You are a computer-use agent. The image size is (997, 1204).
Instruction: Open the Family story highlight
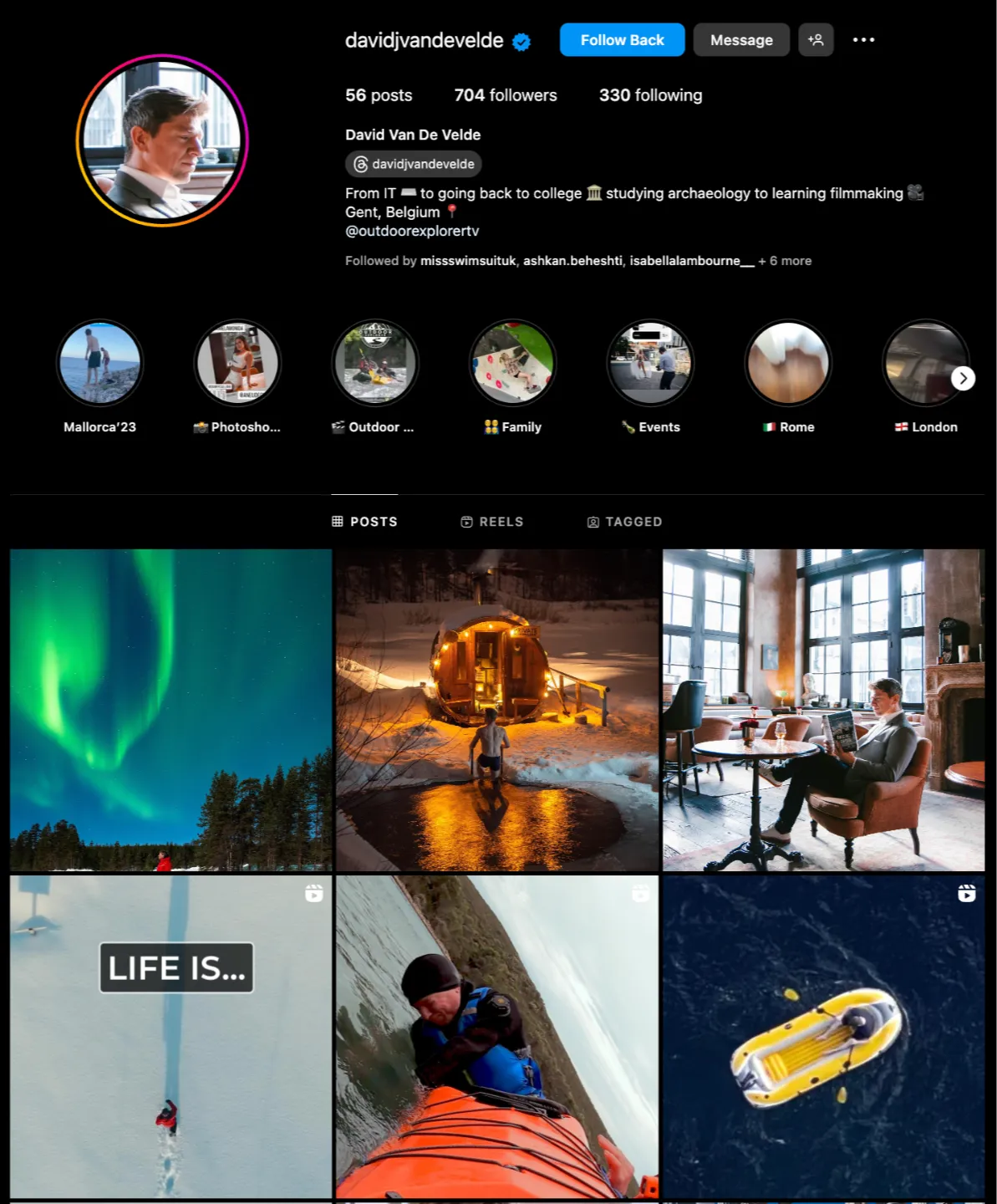tap(512, 364)
